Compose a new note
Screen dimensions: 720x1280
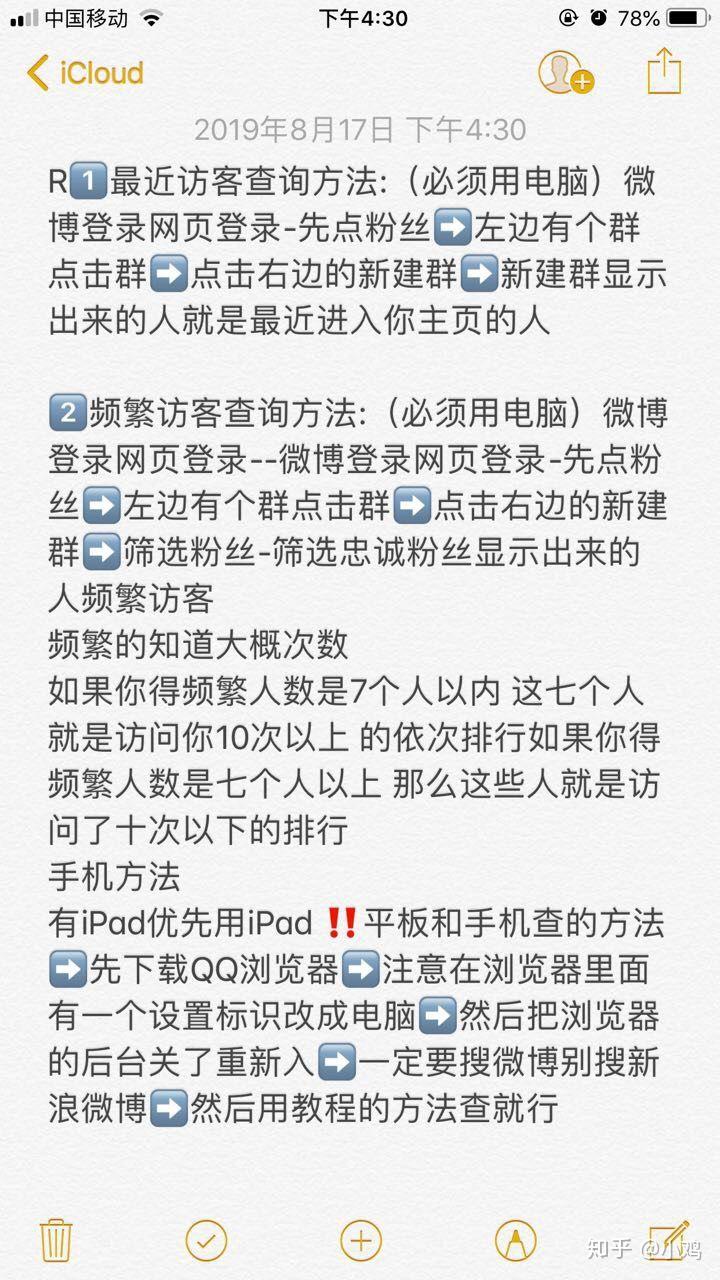click(x=668, y=1240)
